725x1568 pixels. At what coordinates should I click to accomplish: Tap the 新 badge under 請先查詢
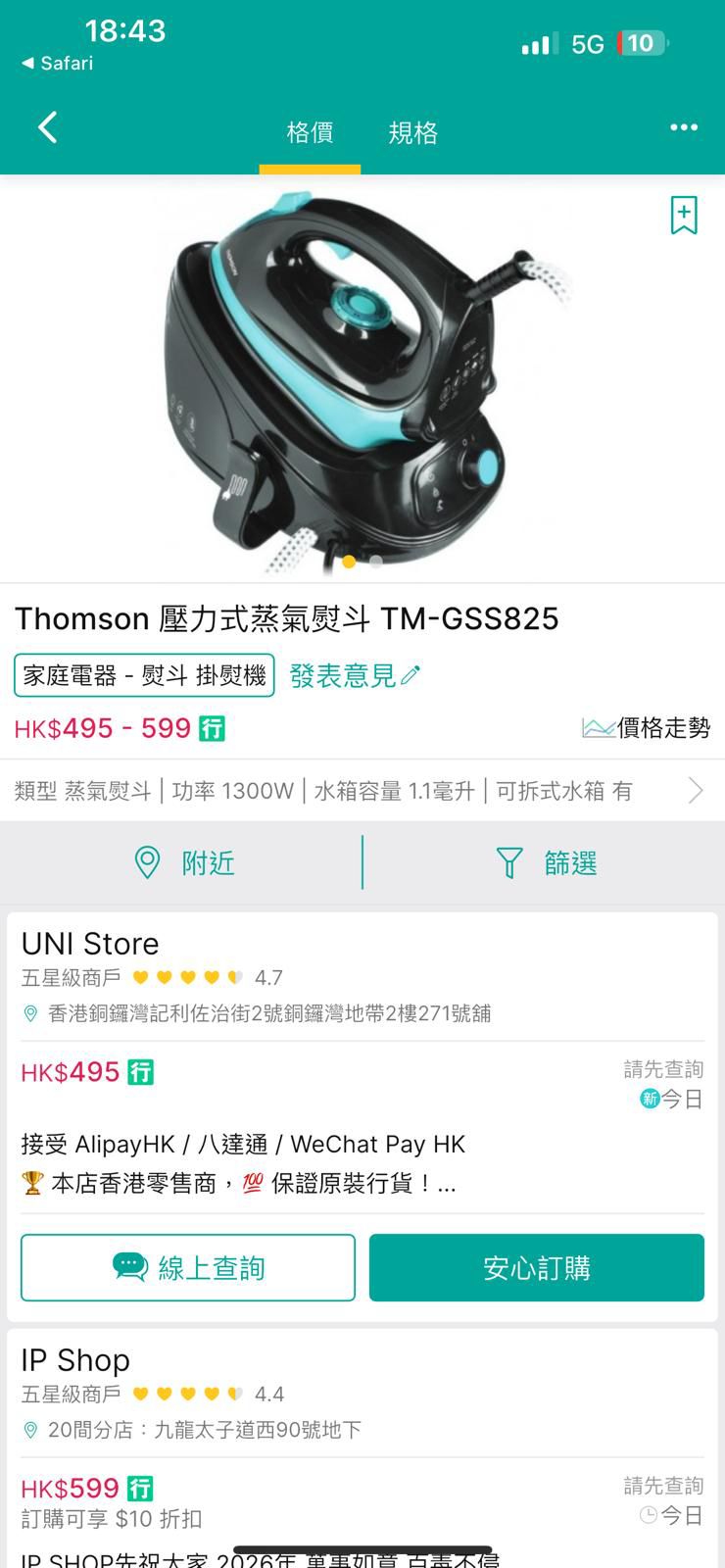[649, 1100]
